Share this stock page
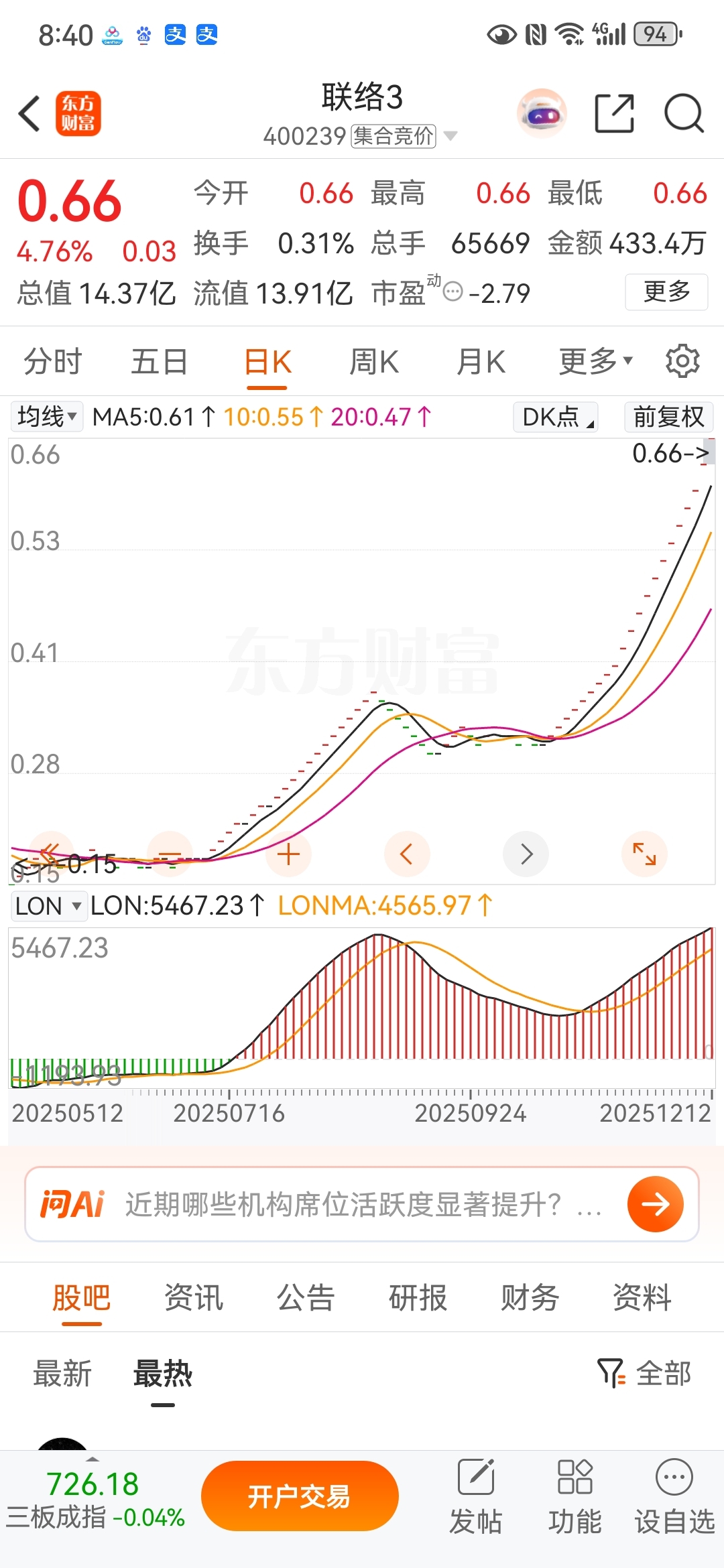 coord(614,113)
